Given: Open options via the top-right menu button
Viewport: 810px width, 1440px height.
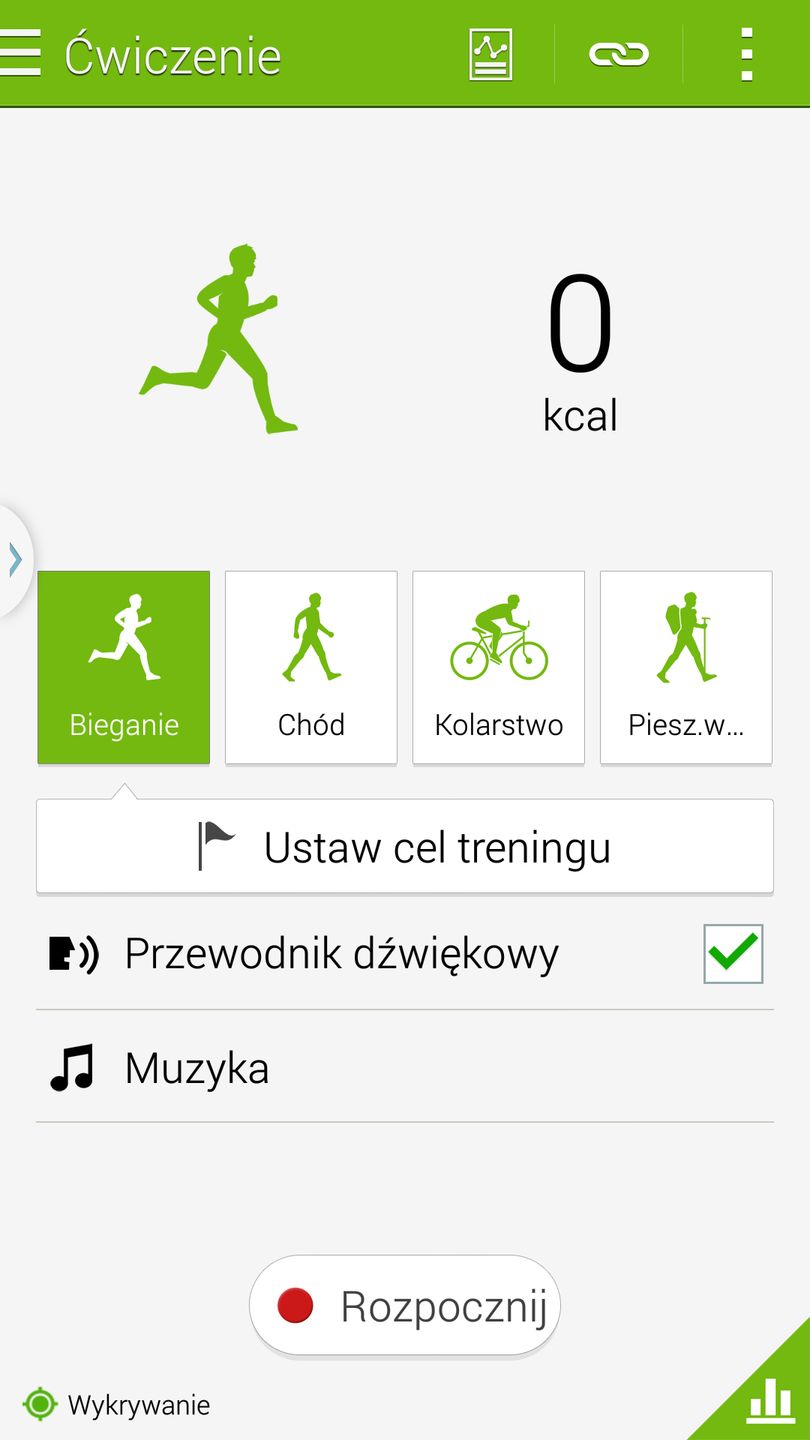Looking at the screenshot, I should click(x=745, y=55).
